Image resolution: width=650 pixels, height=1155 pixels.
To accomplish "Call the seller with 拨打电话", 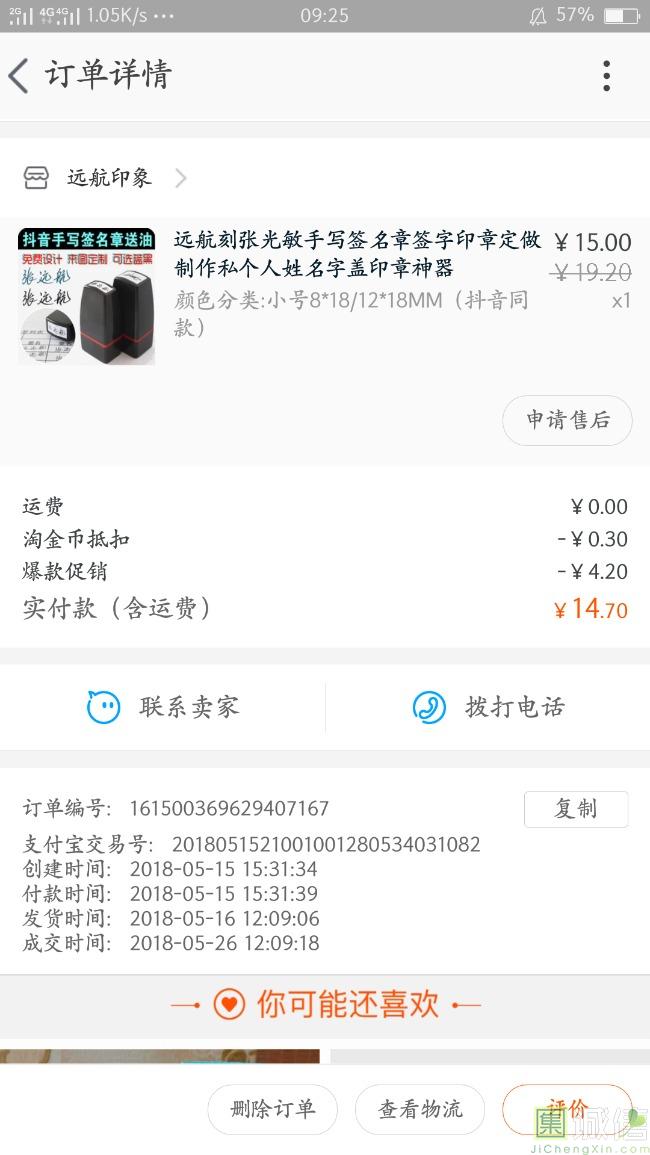I will pos(488,707).
